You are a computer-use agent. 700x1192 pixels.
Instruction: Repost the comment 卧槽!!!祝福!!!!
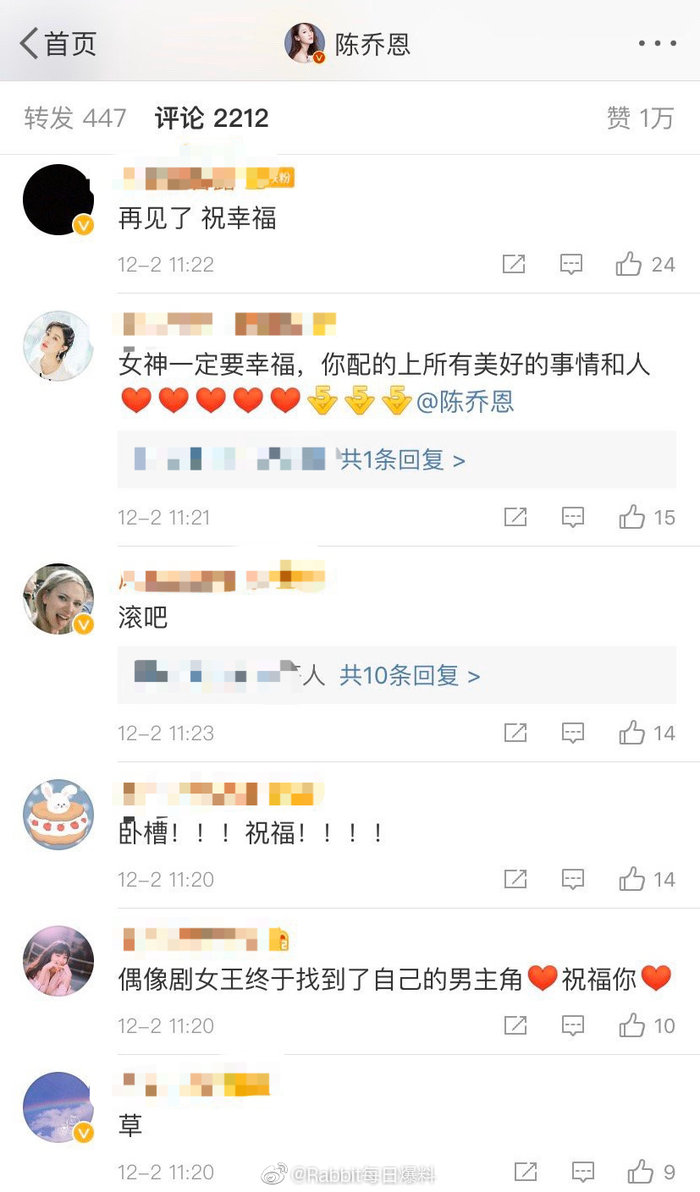[x=515, y=879]
